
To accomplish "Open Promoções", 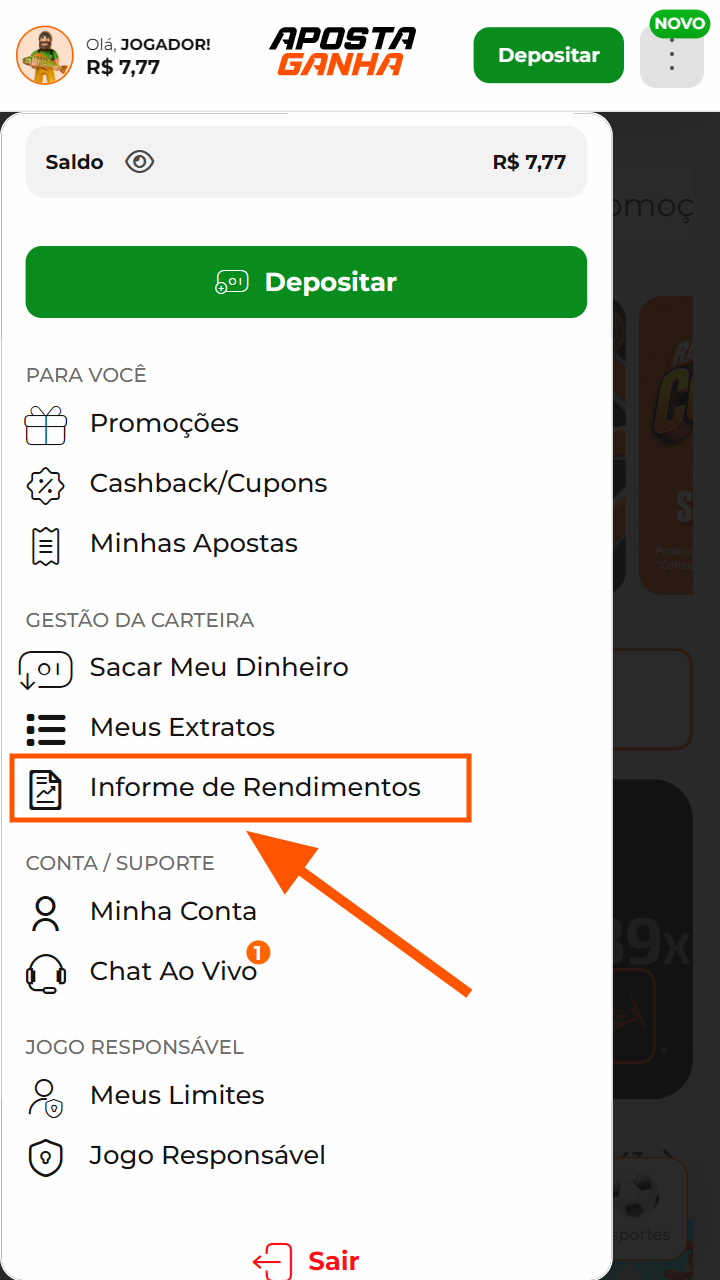I will 164,424.
